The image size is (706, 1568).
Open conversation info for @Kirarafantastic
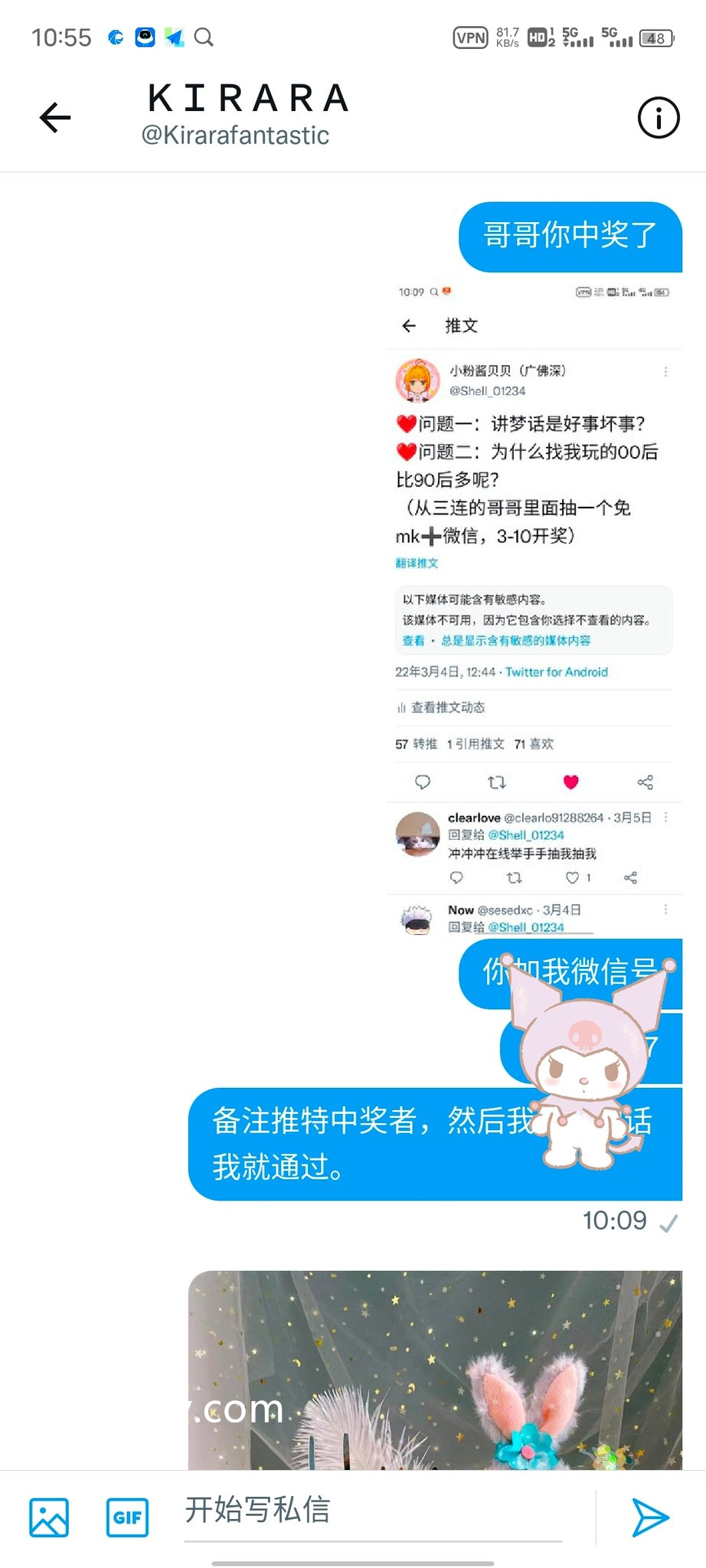658,118
